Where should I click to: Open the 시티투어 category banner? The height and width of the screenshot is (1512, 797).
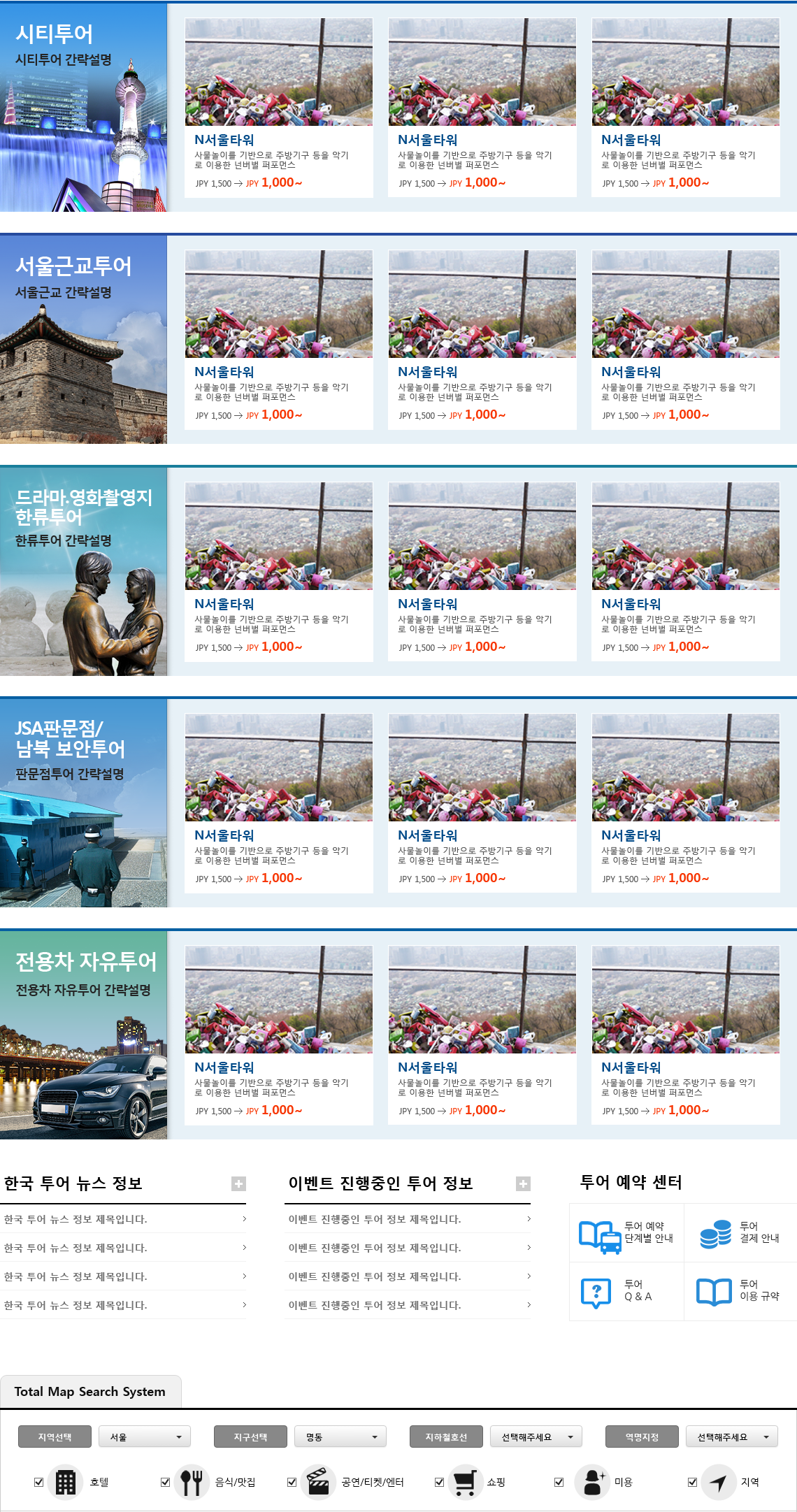pos(83,107)
